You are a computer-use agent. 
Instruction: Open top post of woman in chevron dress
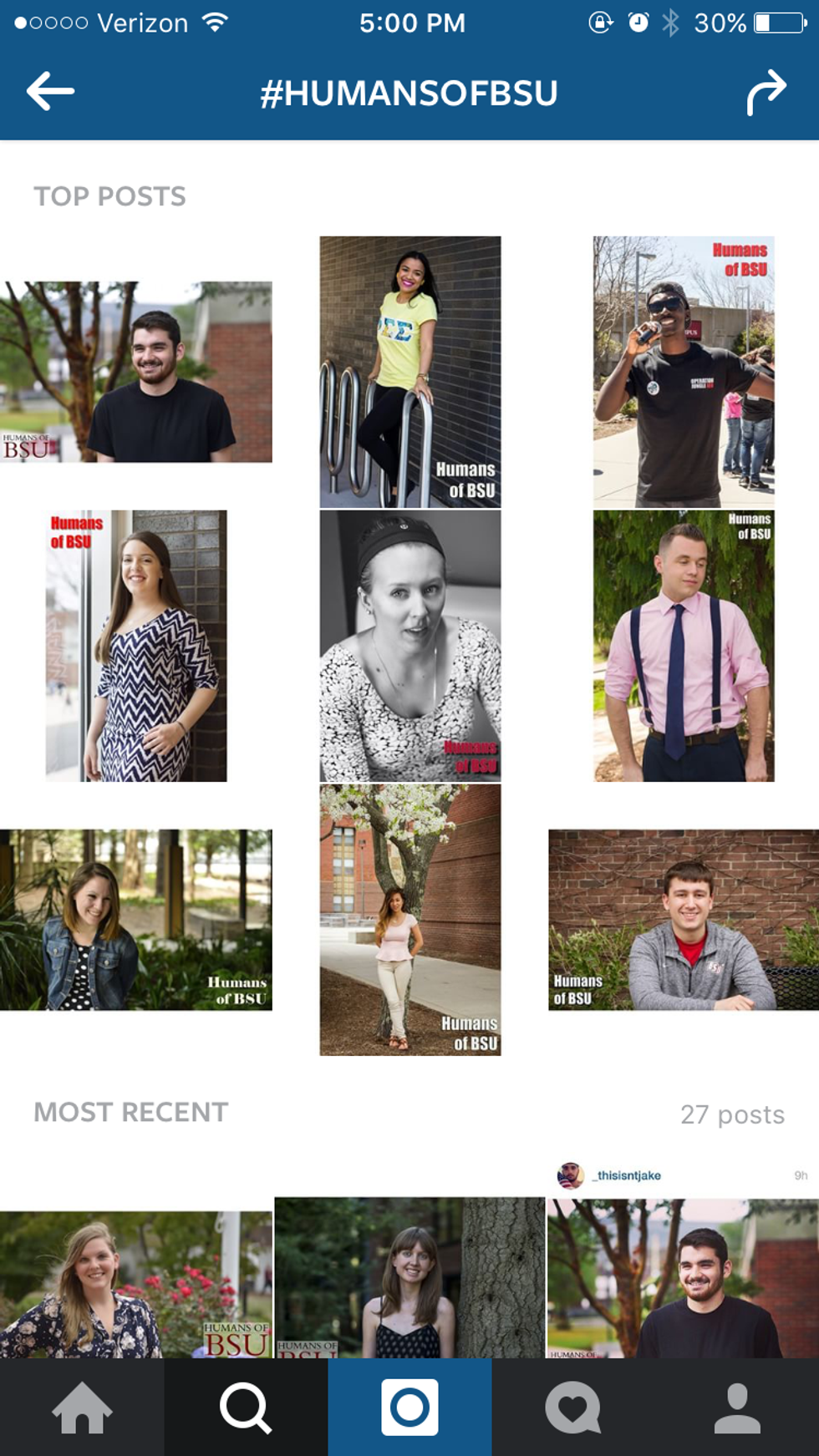pos(136,646)
